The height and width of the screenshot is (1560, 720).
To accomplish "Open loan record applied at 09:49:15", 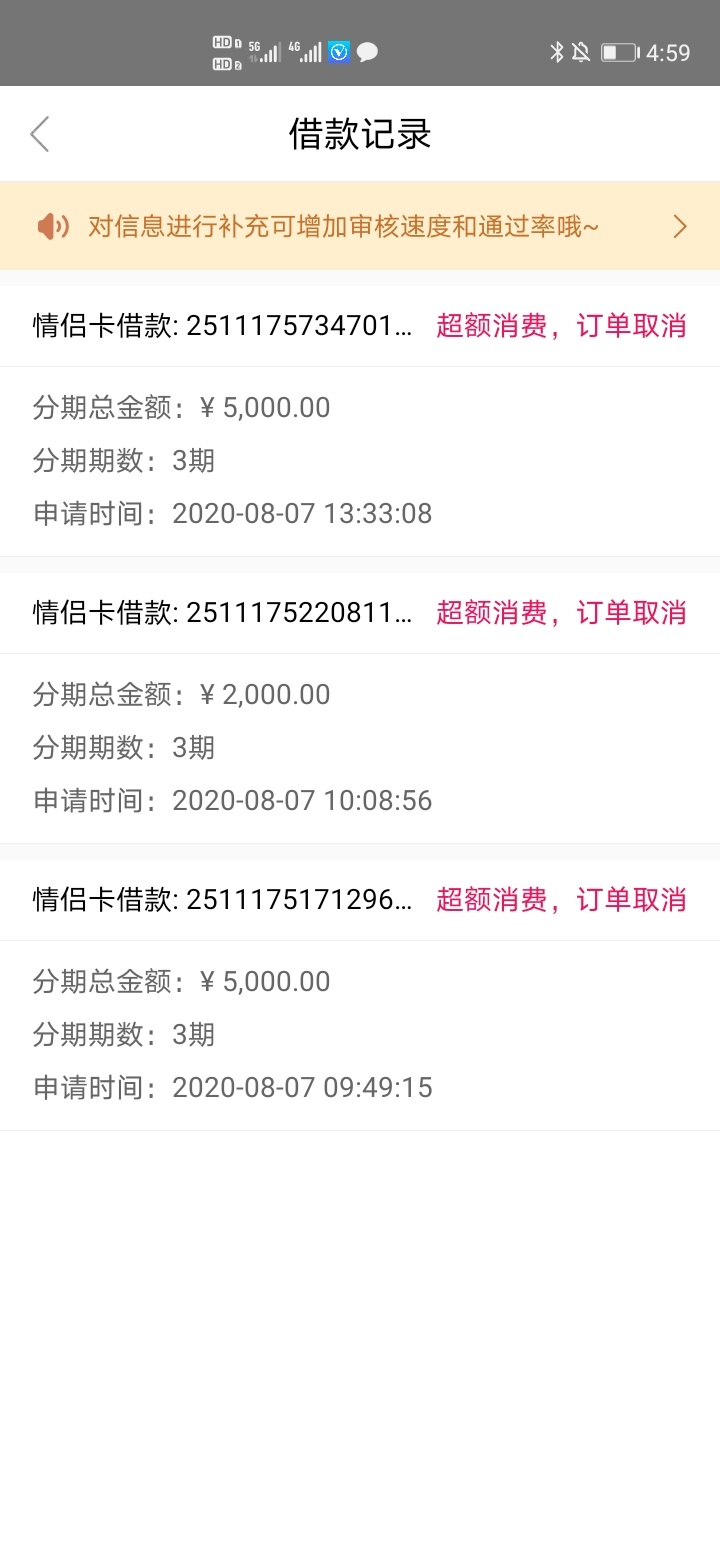I will (x=360, y=995).
